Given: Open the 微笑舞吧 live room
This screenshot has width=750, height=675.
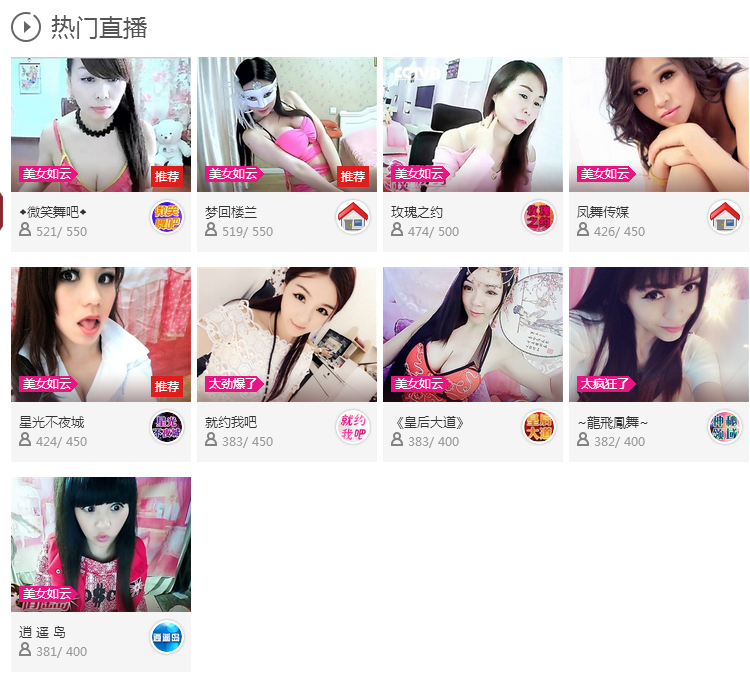Looking at the screenshot, I should [x=100, y=125].
